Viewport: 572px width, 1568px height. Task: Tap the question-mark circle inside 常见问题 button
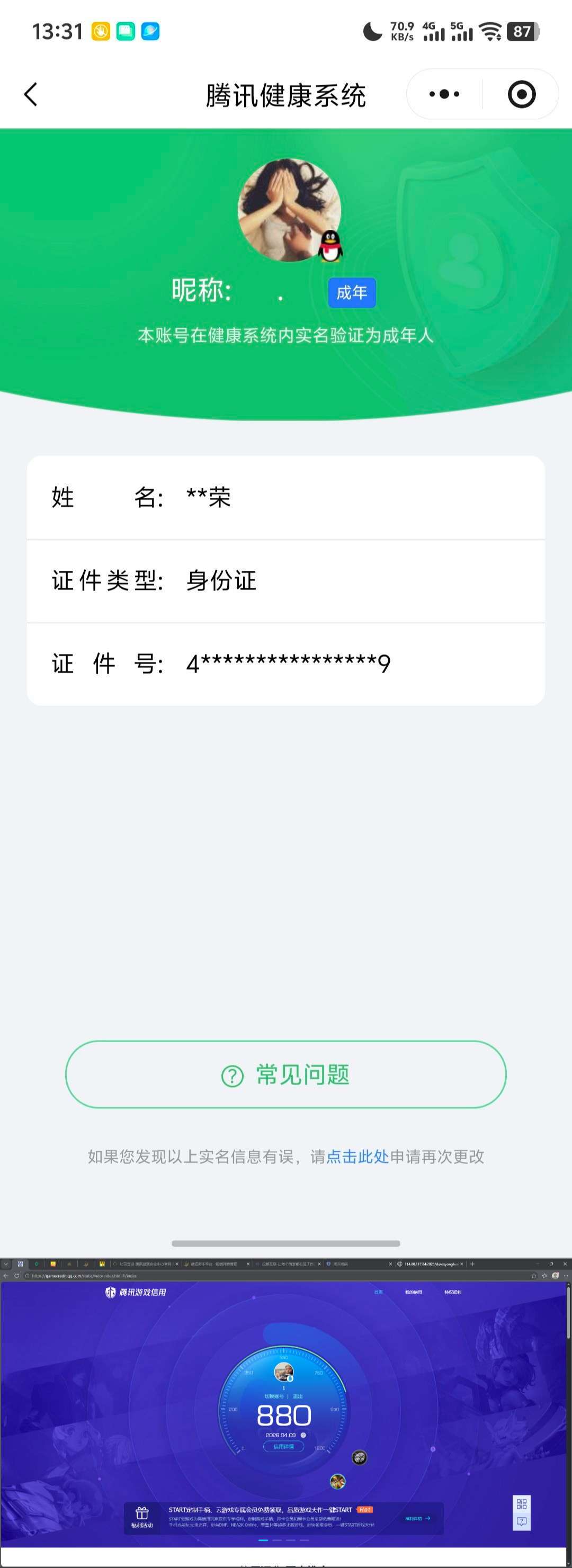tap(231, 1075)
